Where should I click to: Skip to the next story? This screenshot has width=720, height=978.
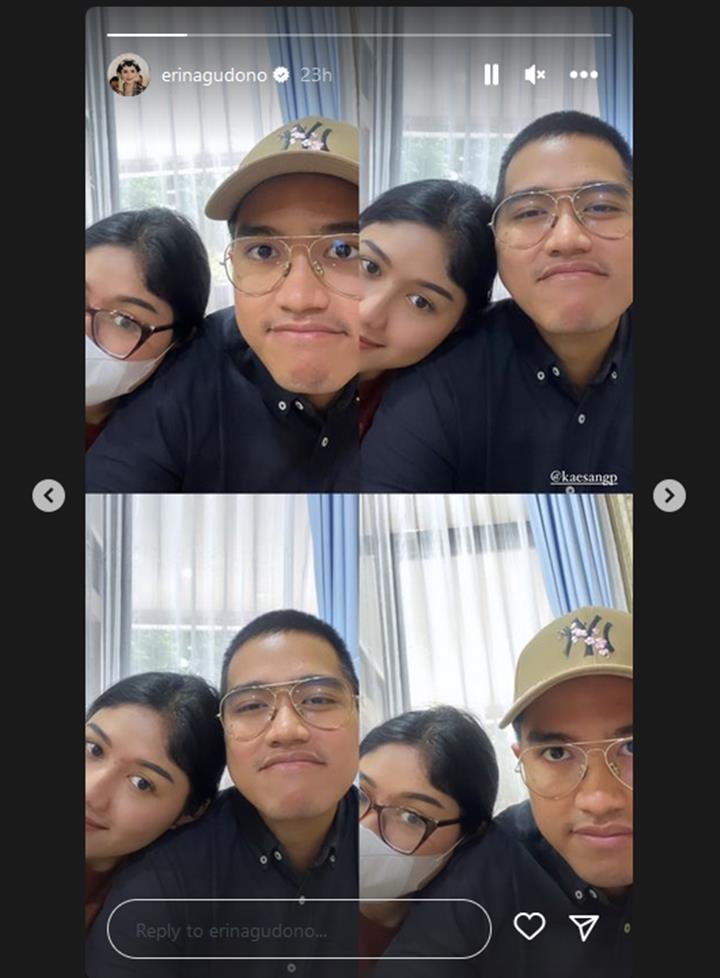coord(669,495)
